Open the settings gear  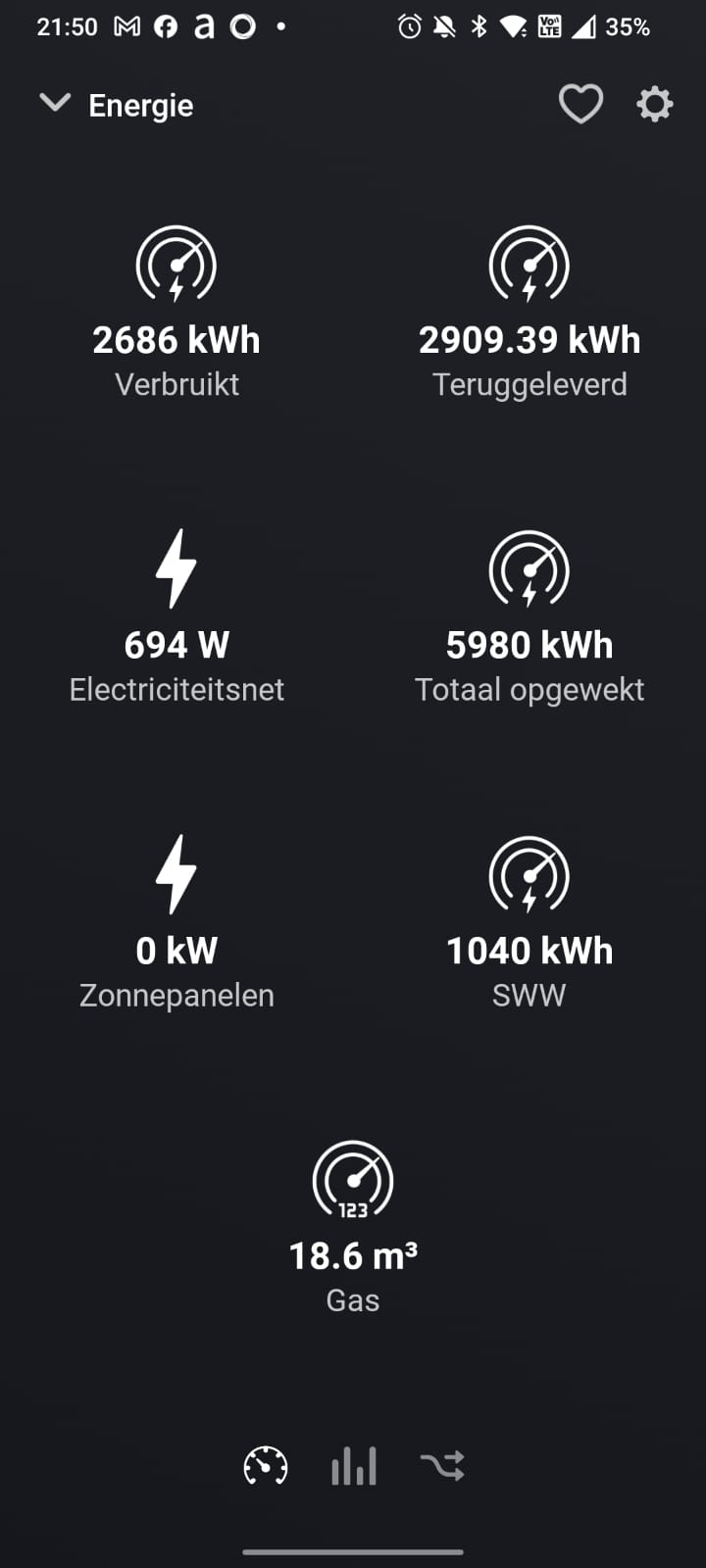pos(654,104)
